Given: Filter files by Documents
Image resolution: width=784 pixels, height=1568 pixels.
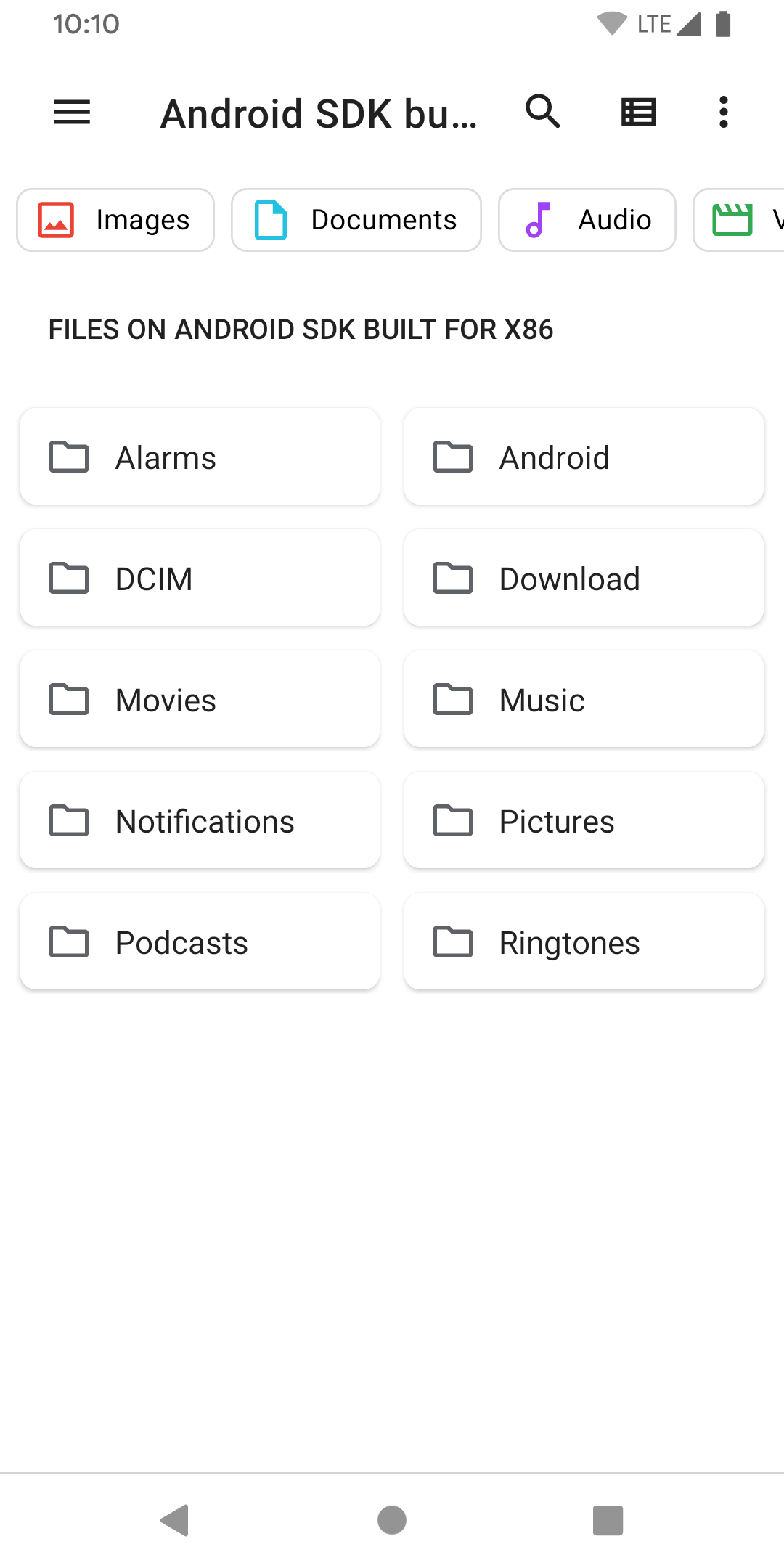Looking at the screenshot, I should pyautogui.click(x=356, y=219).
